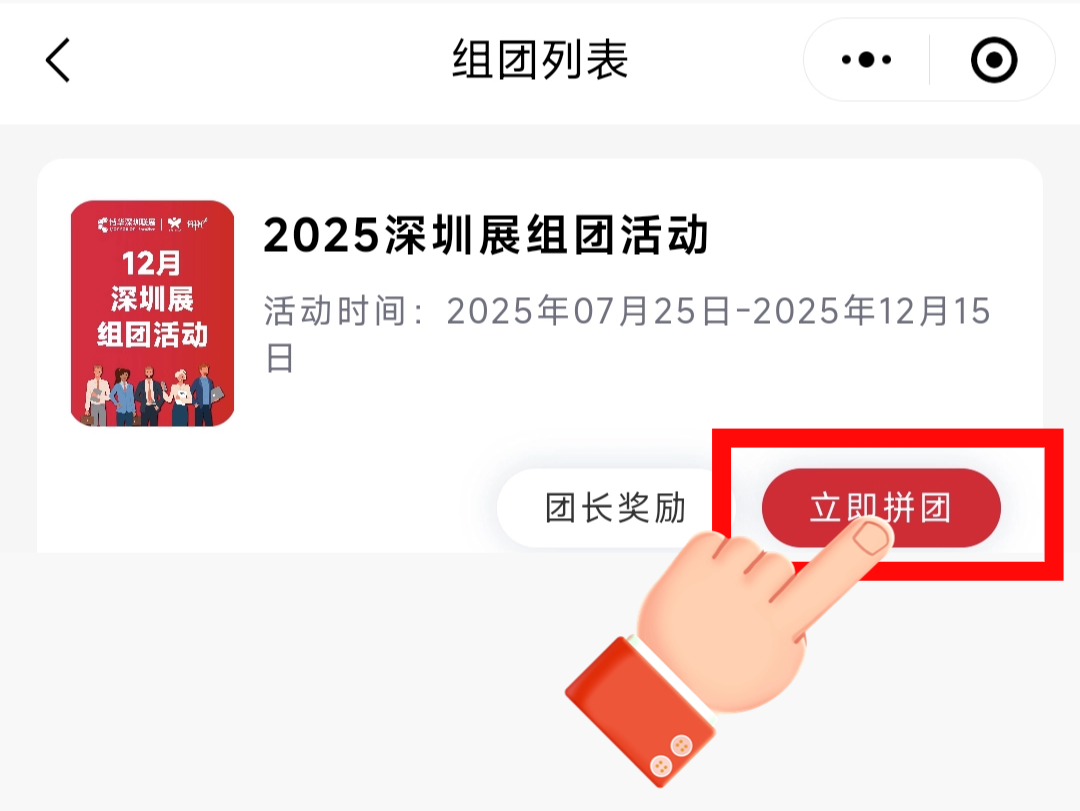The image size is (1080, 811).
Task: Close the mini program with the circle icon
Action: pos(994,60)
